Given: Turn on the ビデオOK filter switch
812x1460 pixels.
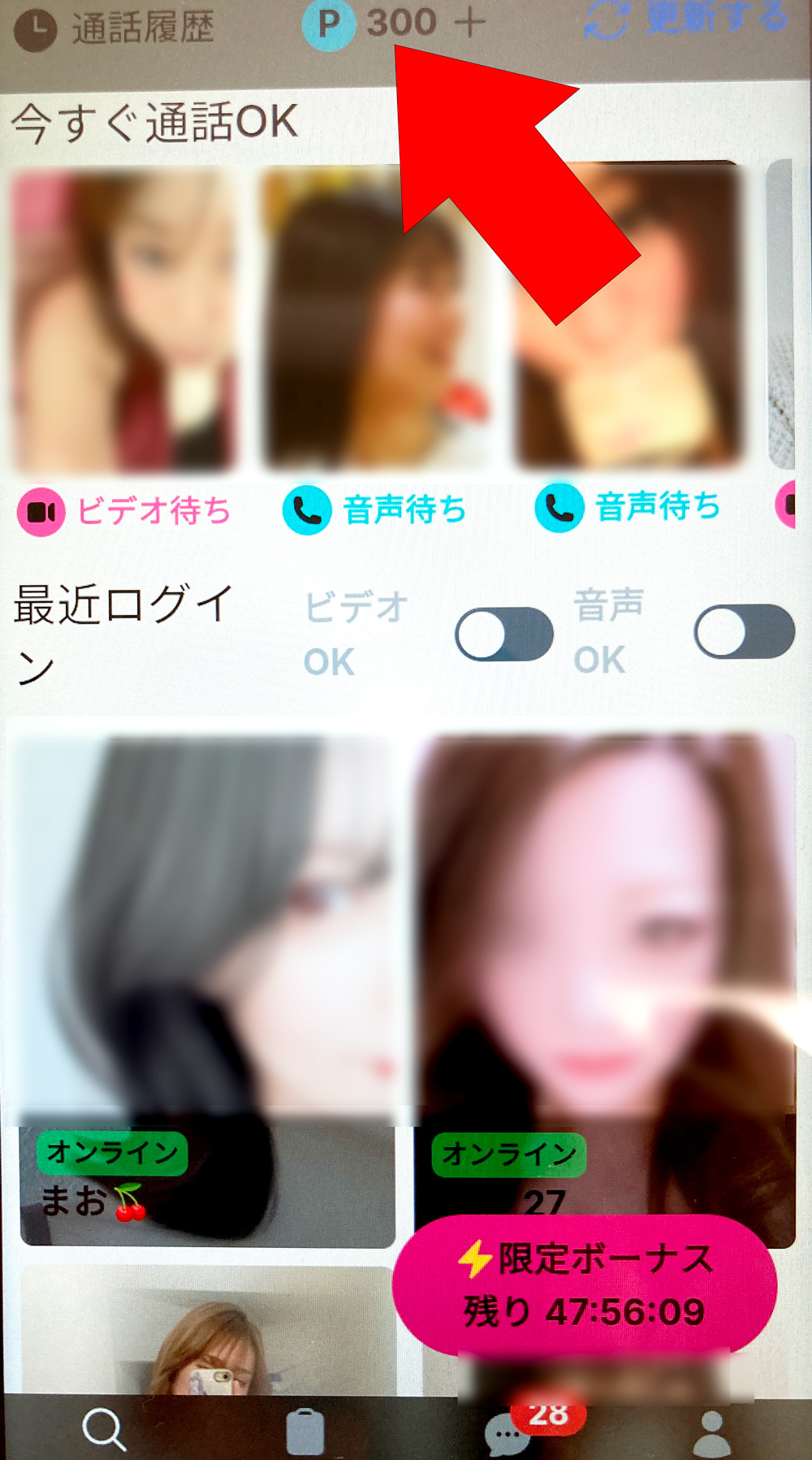Looking at the screenshot, I should [504, 634].
